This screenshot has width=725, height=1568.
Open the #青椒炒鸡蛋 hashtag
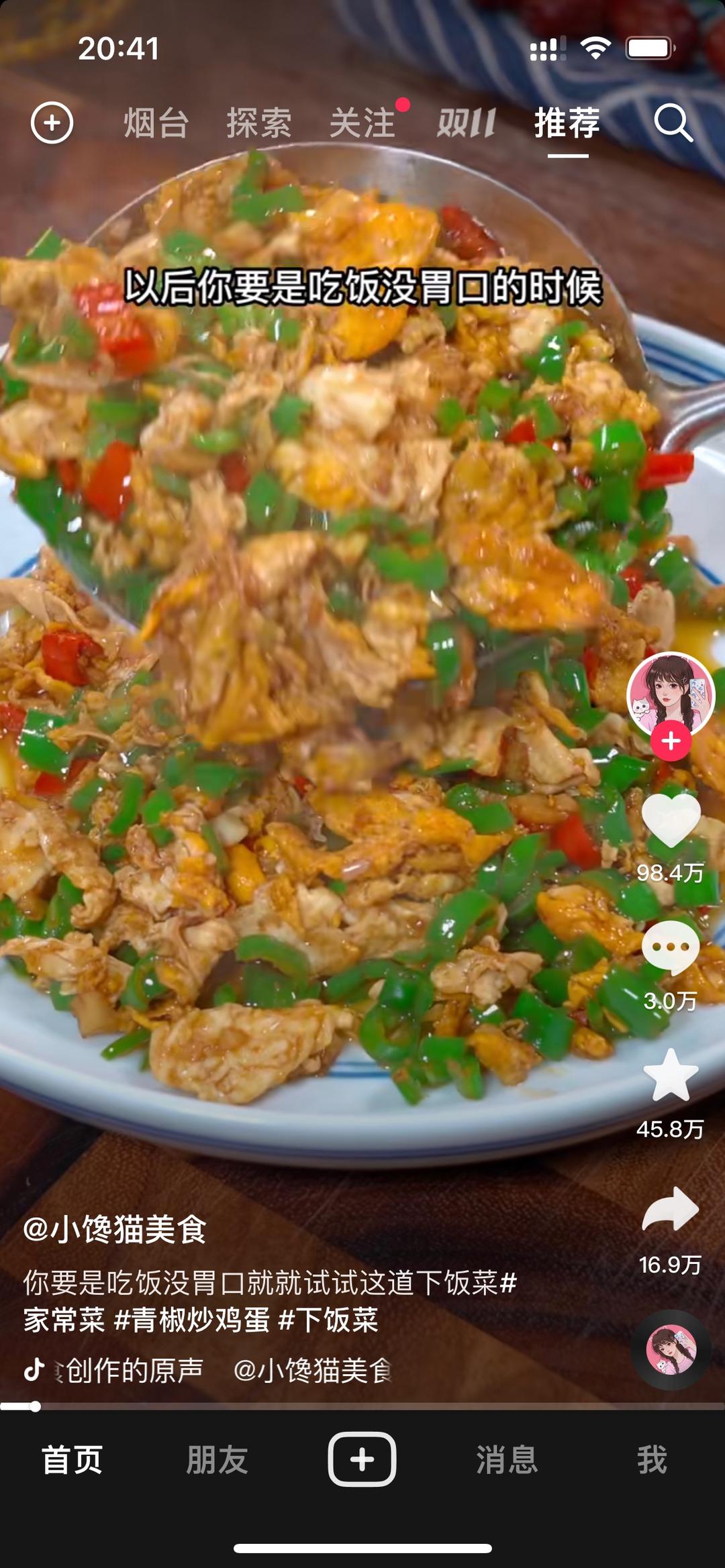[192, 1319]
